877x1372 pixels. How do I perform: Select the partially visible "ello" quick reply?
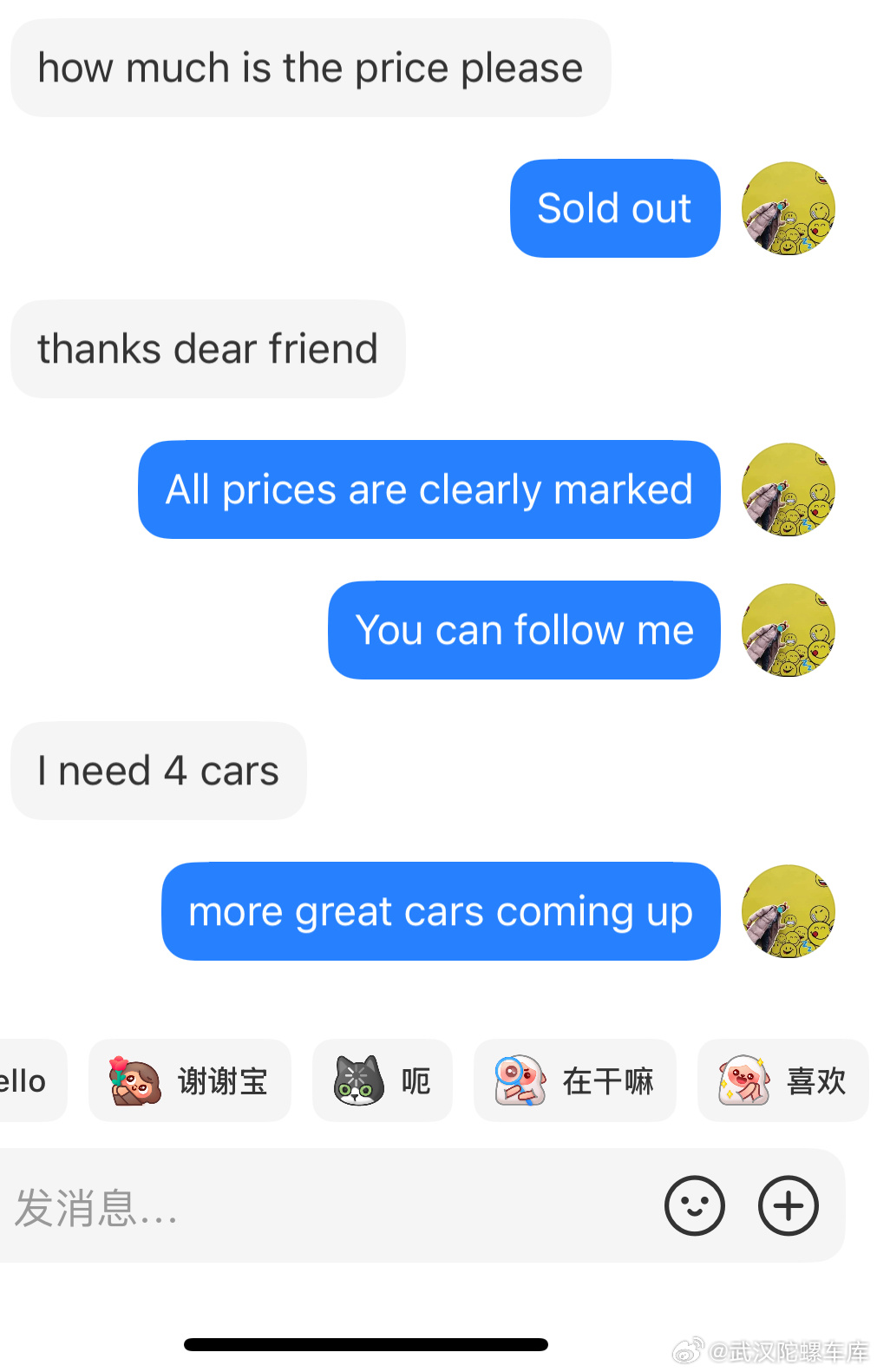click(x=26, y=1080)
